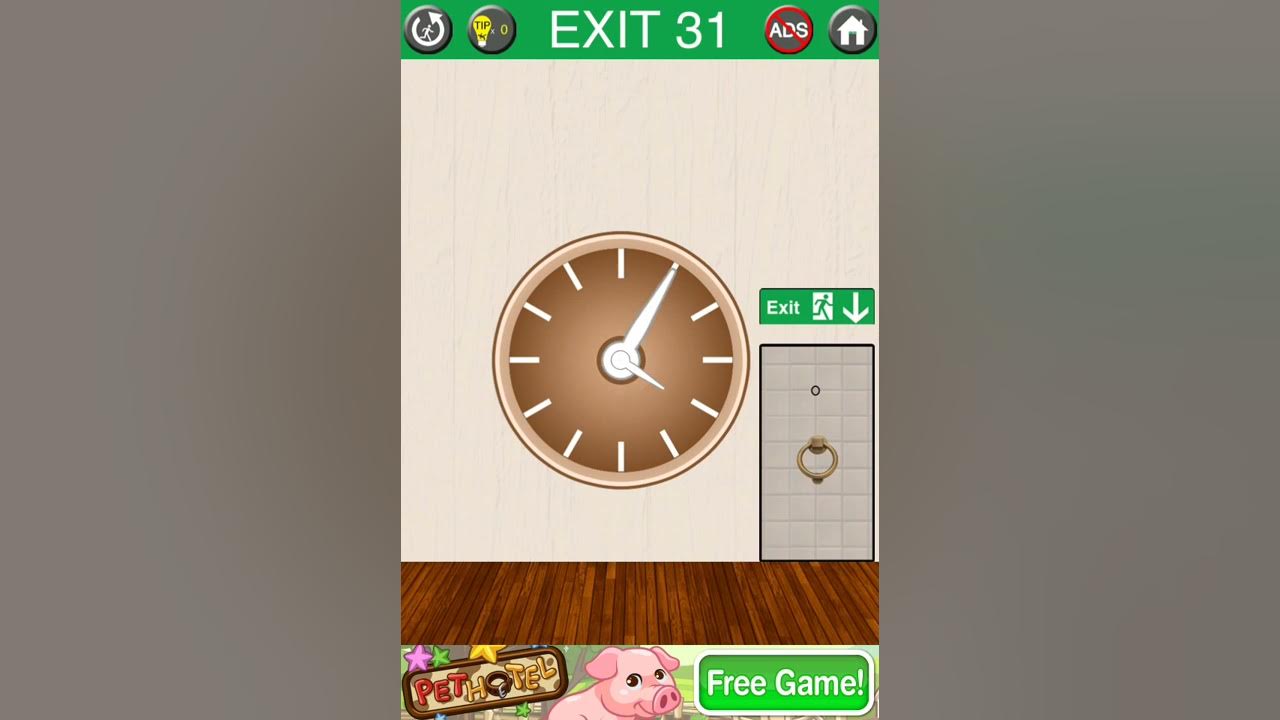The image size is (1280, 720).
Task: Tap the door knocker ring
Action: (x=817, y=459)
